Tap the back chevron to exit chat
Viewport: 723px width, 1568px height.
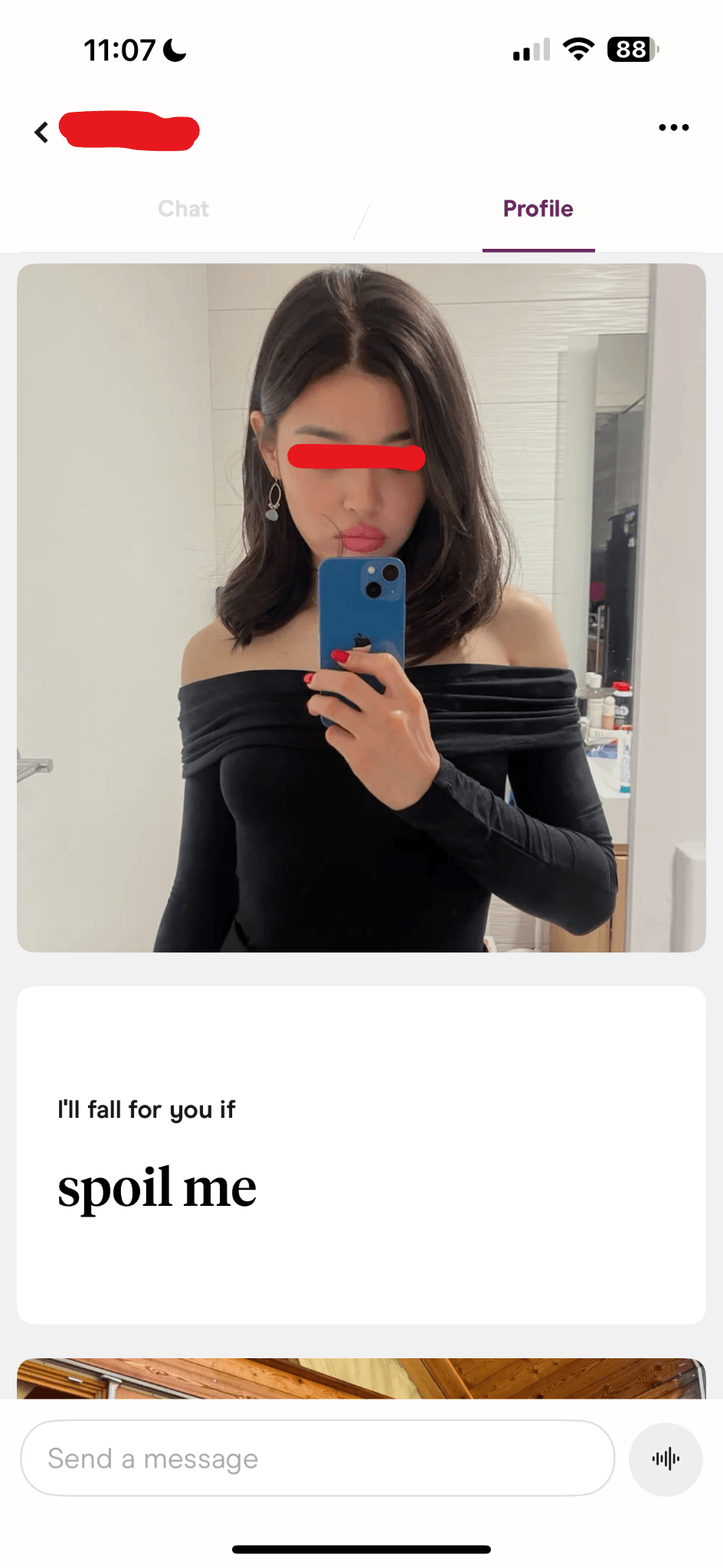click(x=41, y=131)
